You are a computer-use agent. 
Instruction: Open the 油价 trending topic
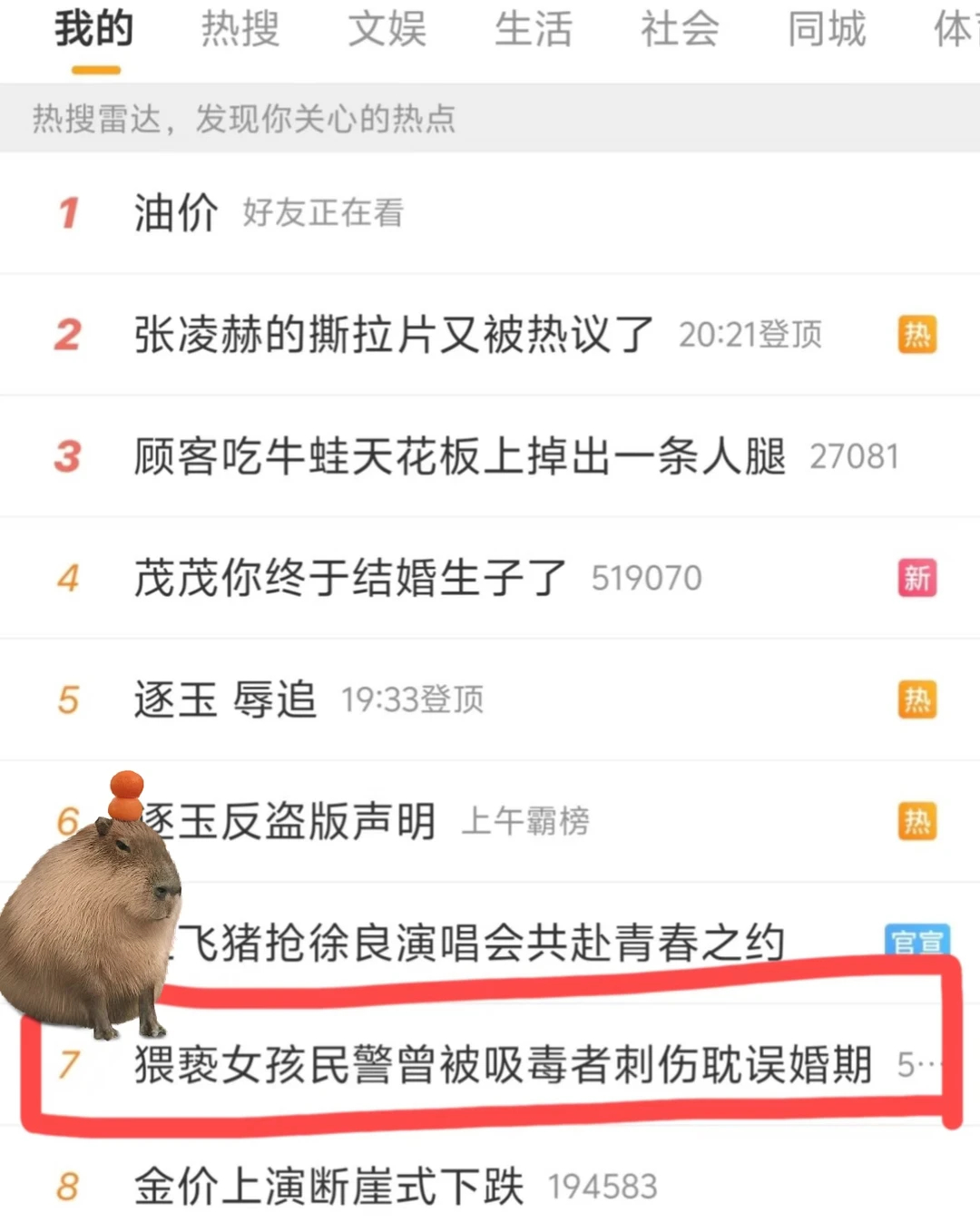[x=176, y=214]
